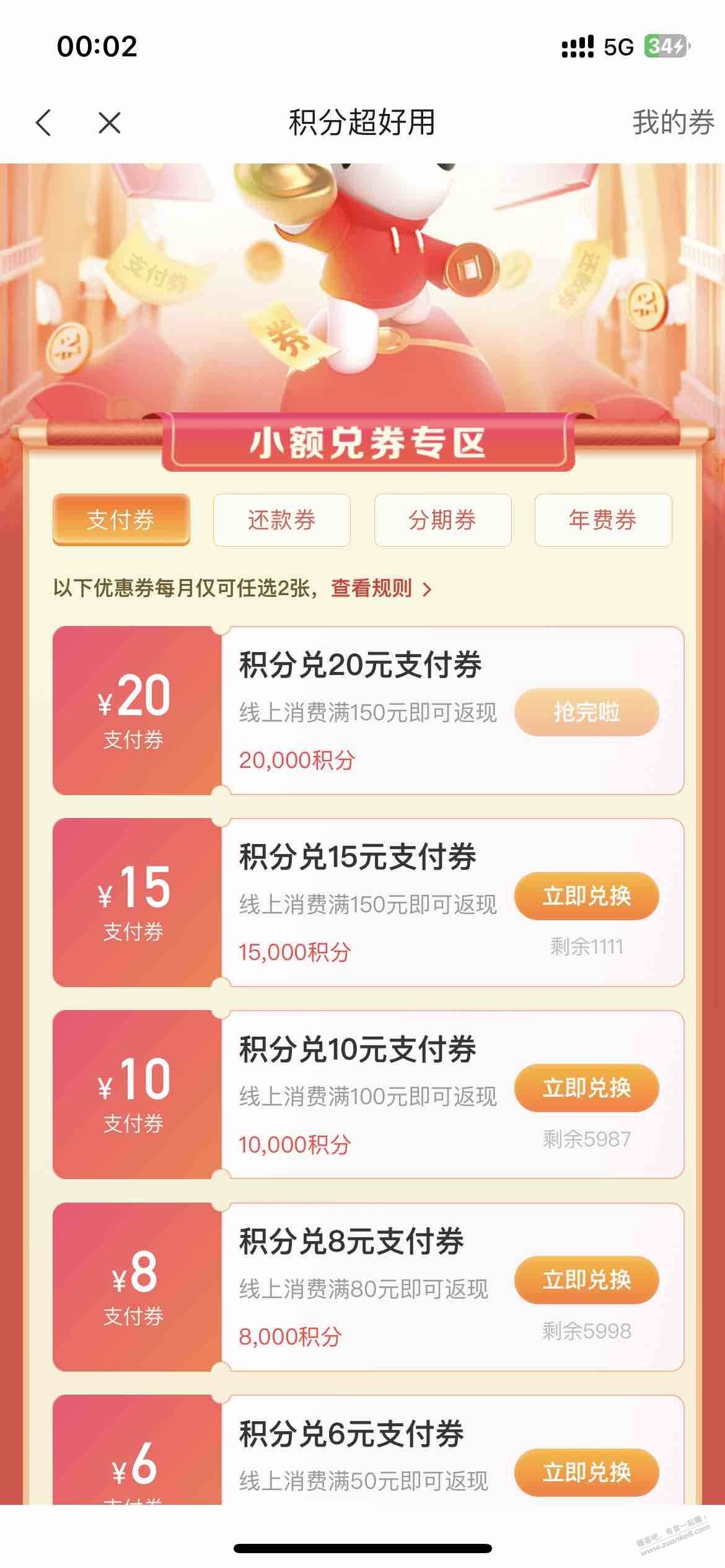725x1568 pixels.
Task: Go back using the arrow icon
Action: click(x=43, y=123)
